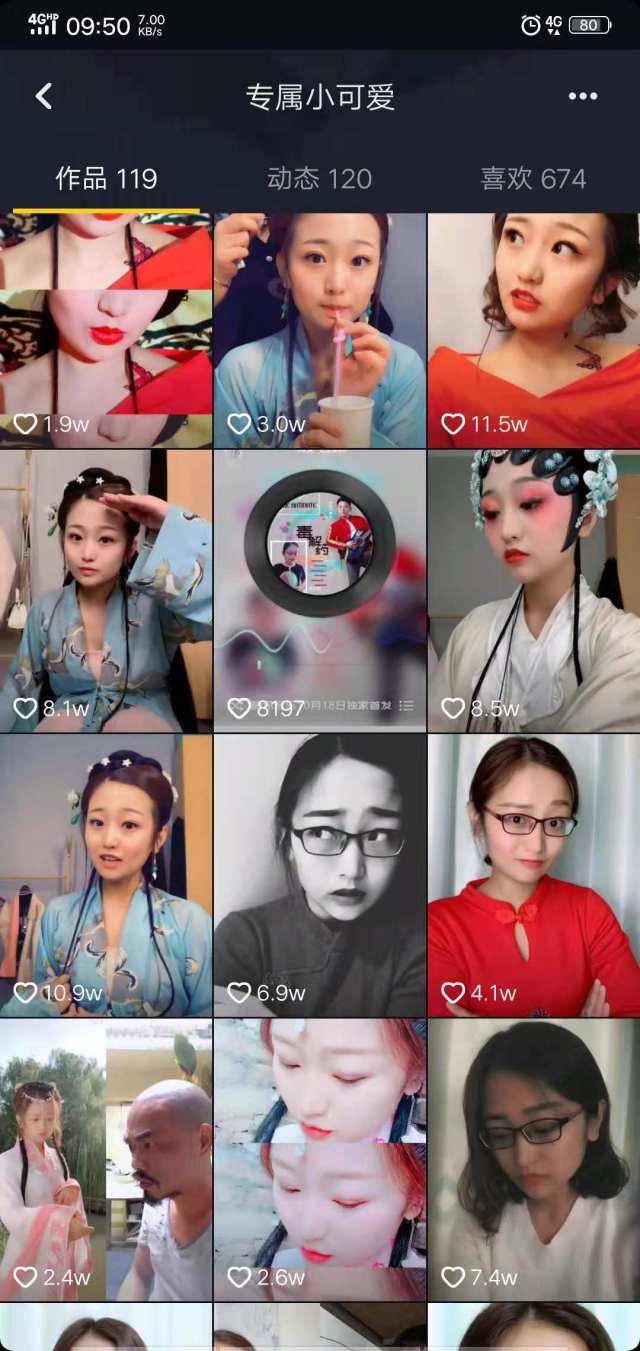
Task: Go back with the back arrow
Action: tap(43, 96)
